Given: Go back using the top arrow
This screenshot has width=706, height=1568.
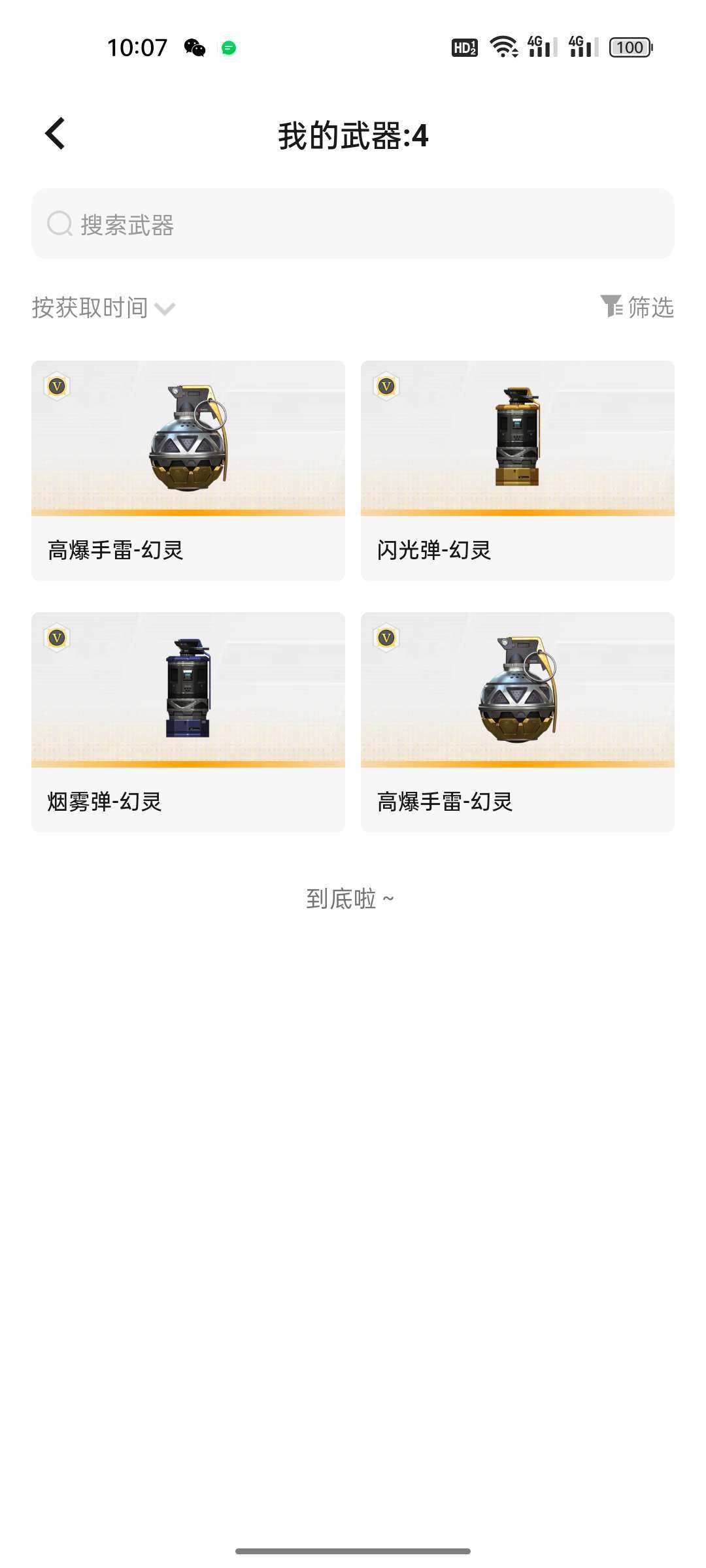Looking at the screenshot, I should click(x=56, y=134).
